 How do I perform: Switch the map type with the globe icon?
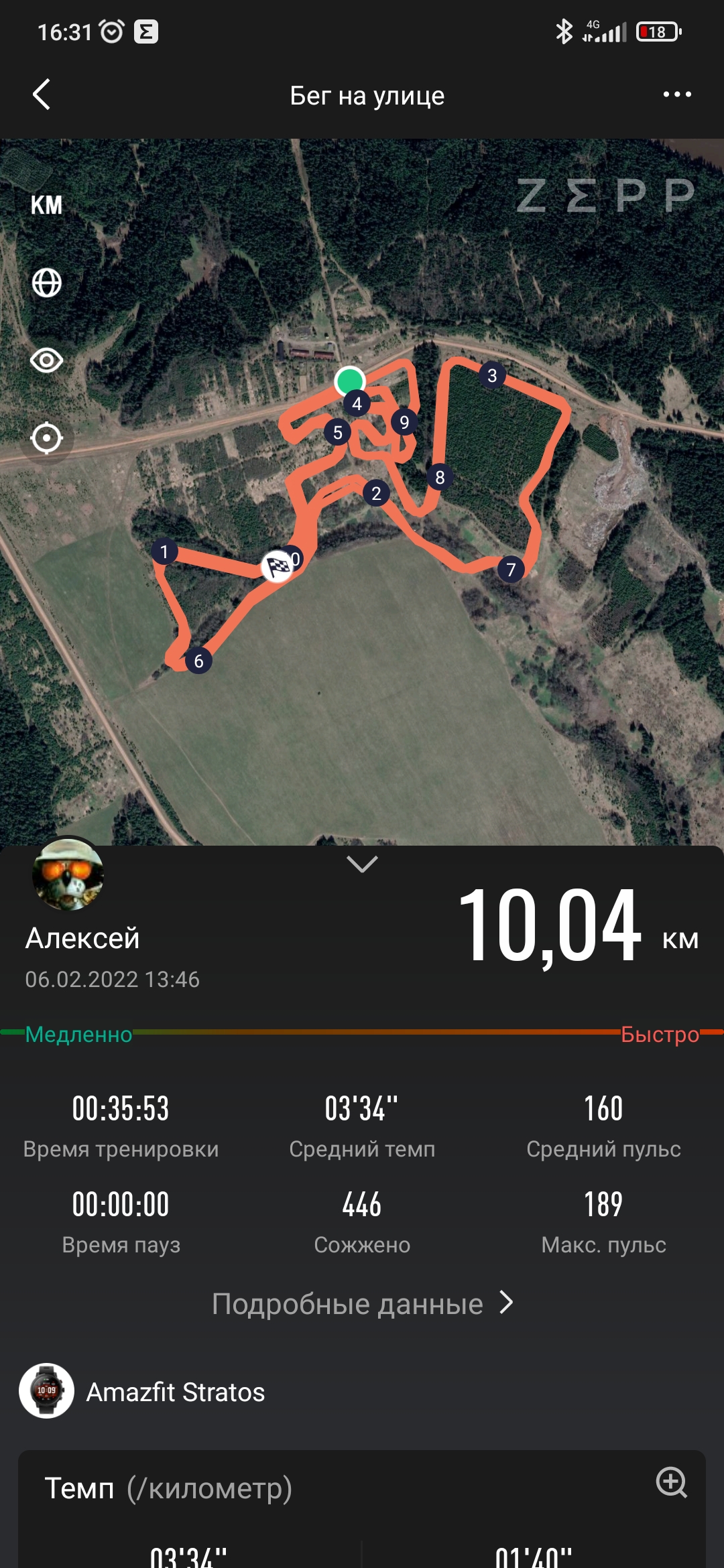point(46,283)
